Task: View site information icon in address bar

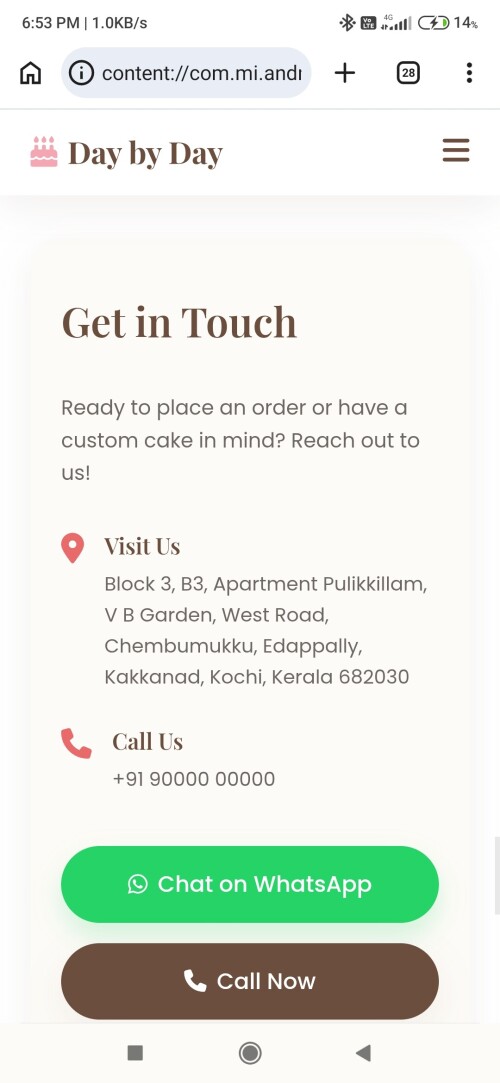Action: coord(81,73)
